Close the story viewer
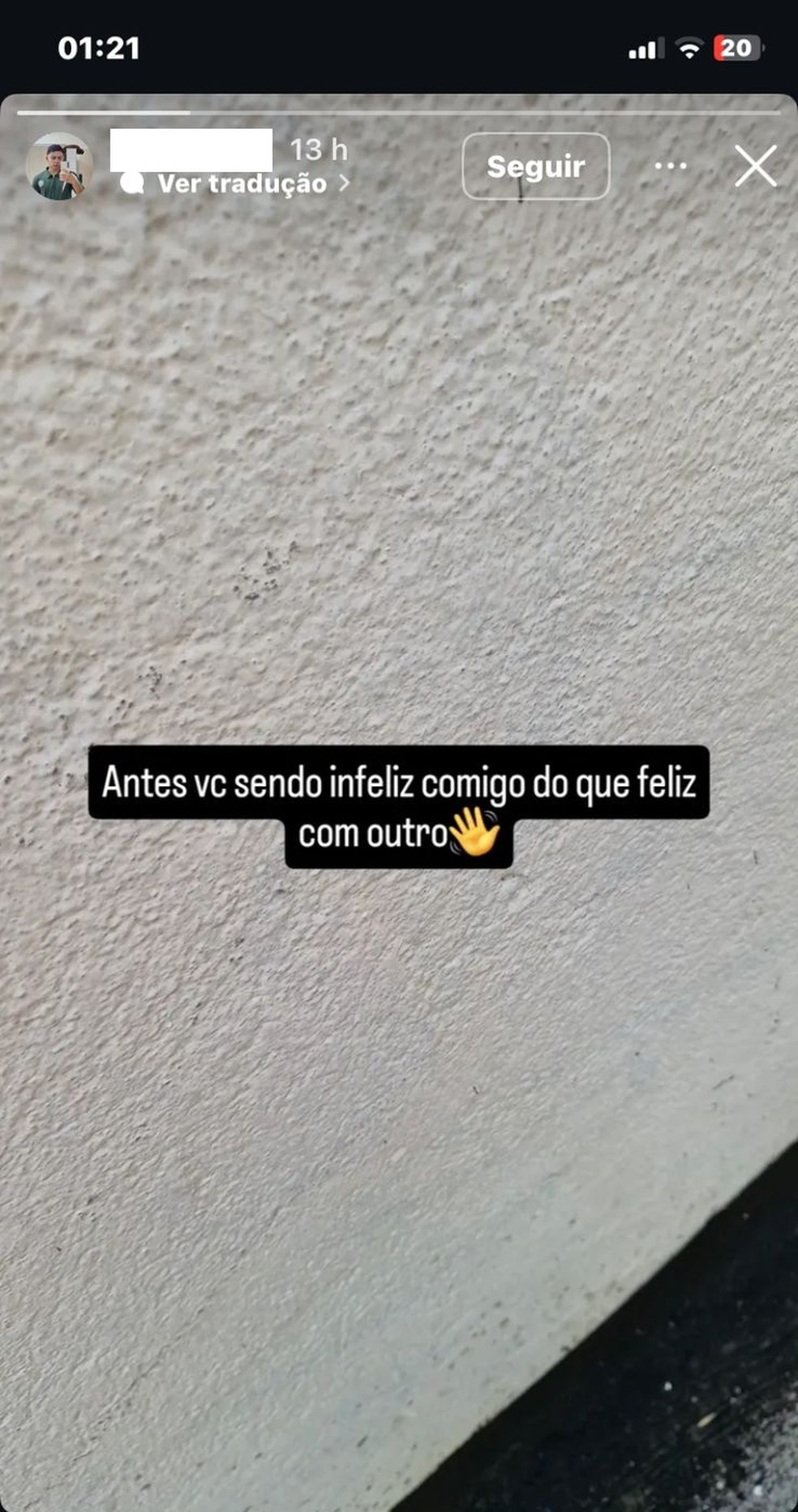 pos(755,166)
